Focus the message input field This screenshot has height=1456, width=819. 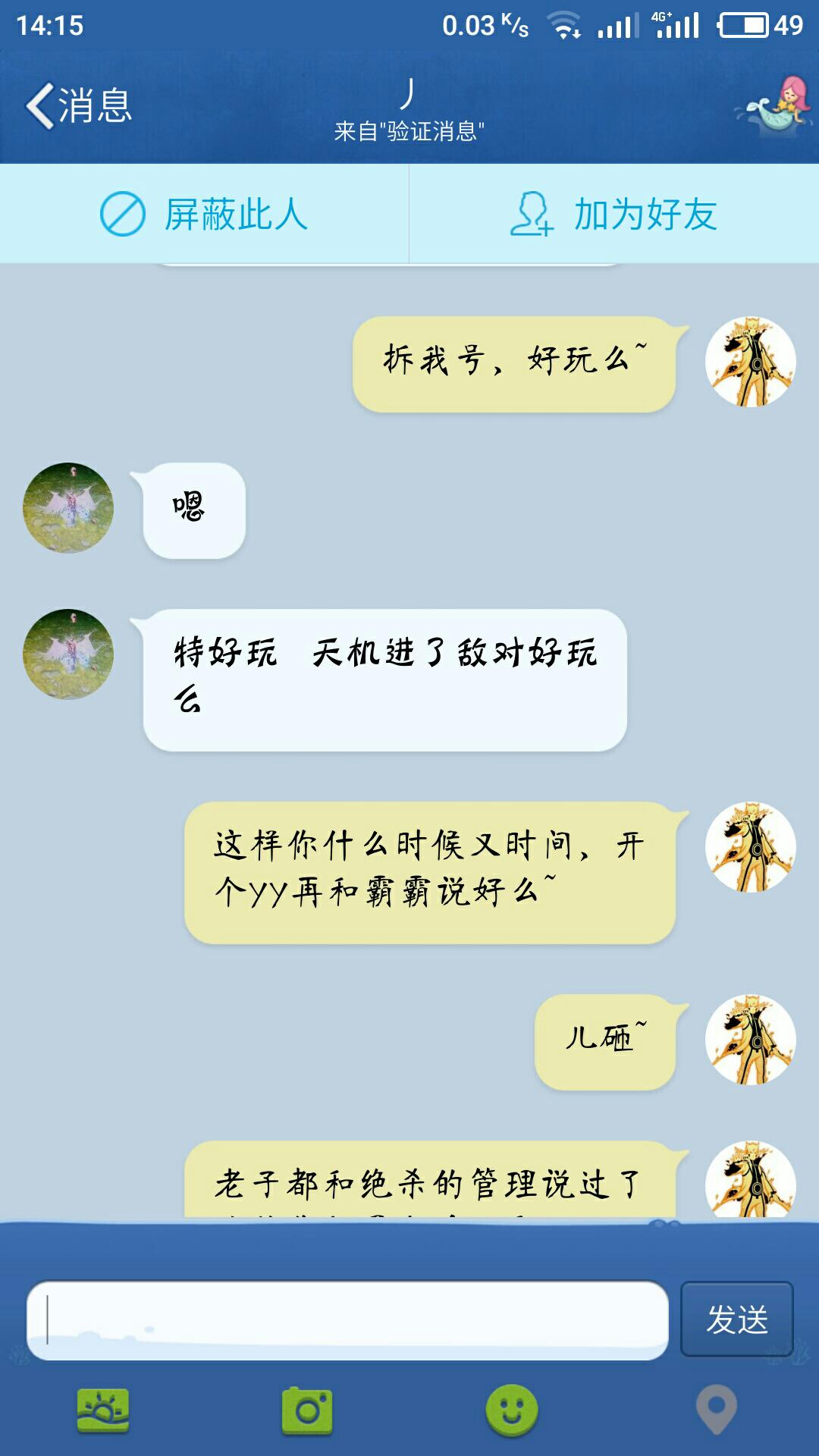point(347,1320)
